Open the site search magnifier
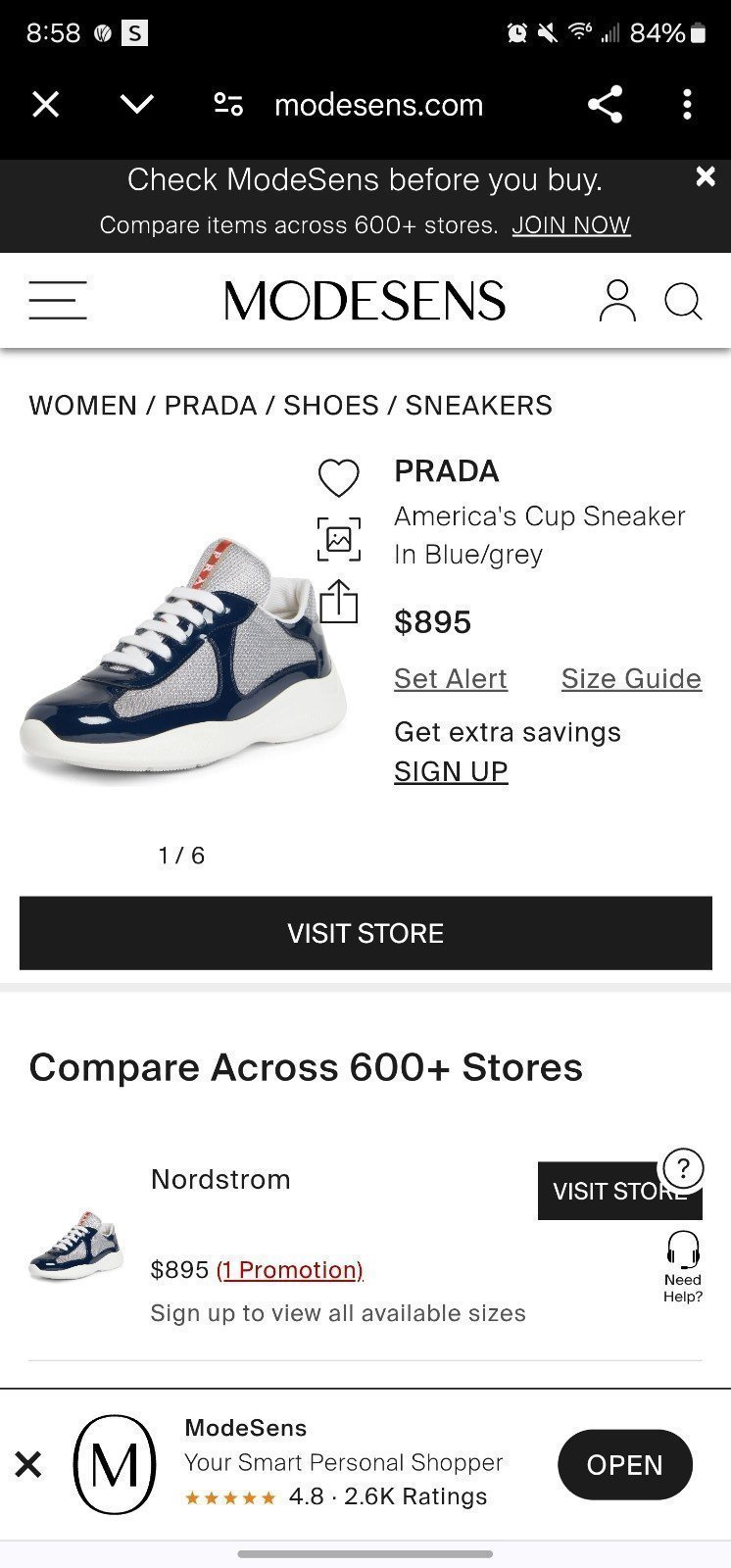The width and height of the screenshot is (731, 1568). pyautogui.click(x=683, y=301)
